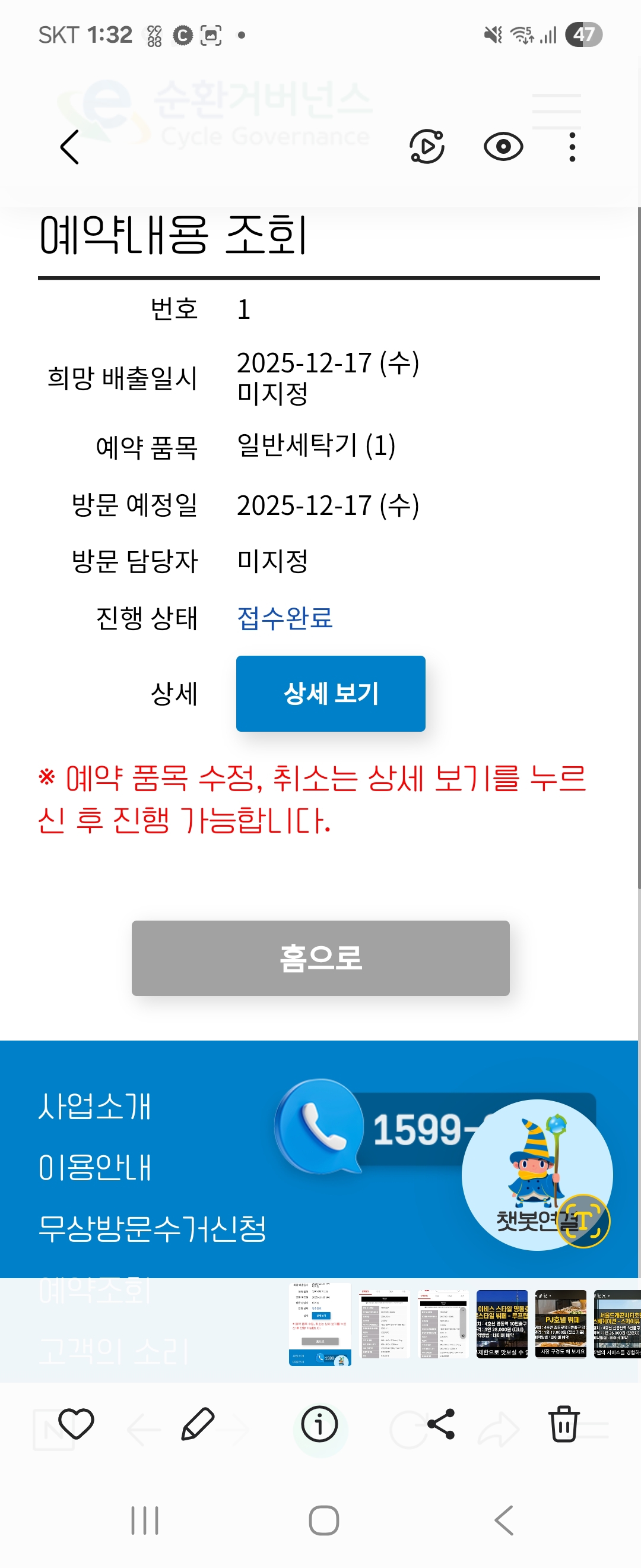Open recent apps from the navigation bar
Image resolution: width=641 pixels, height=1568 pixels.
(145, 1520)
